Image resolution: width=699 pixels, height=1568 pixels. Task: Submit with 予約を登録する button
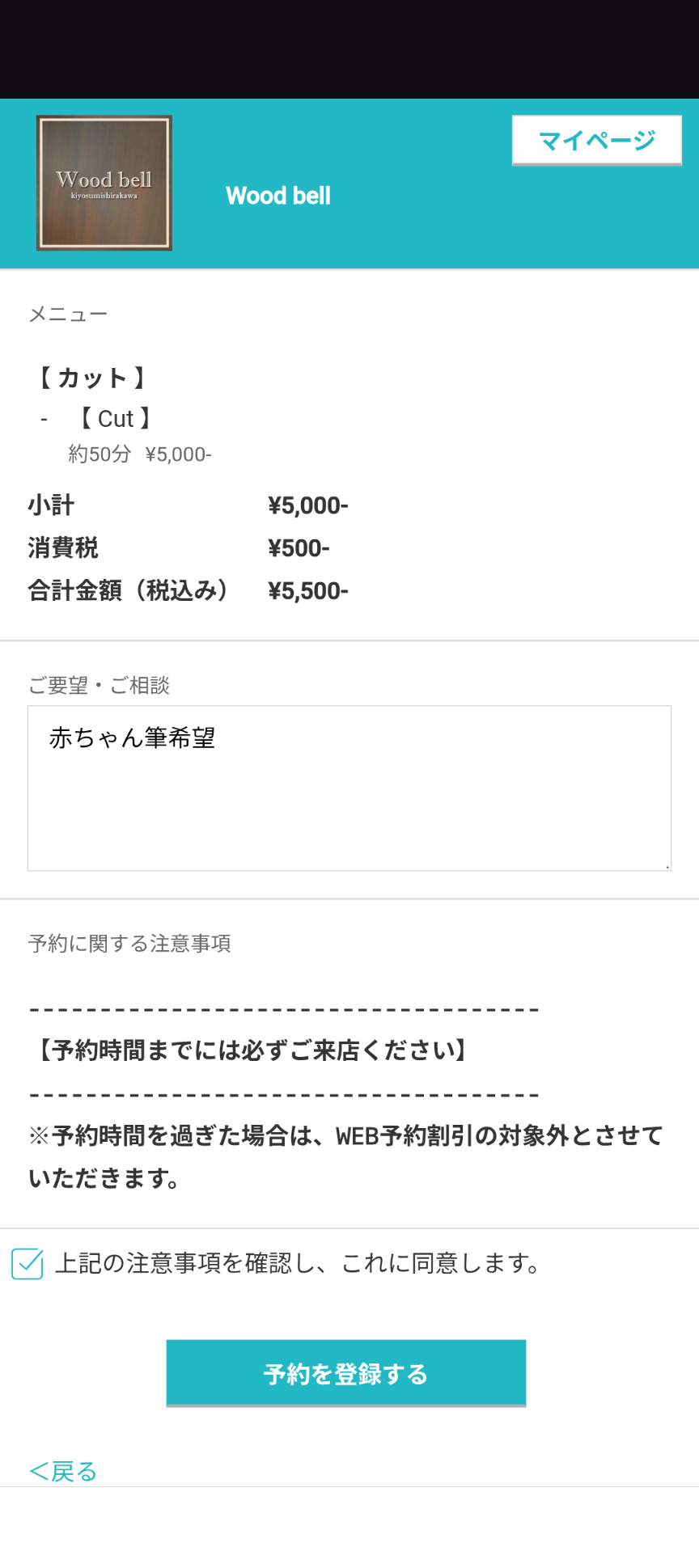coord(345,1373)
